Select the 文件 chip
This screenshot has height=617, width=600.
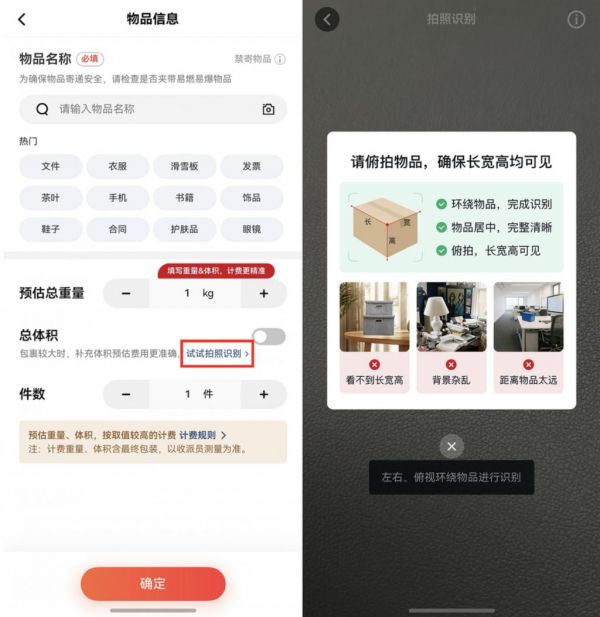50,167
